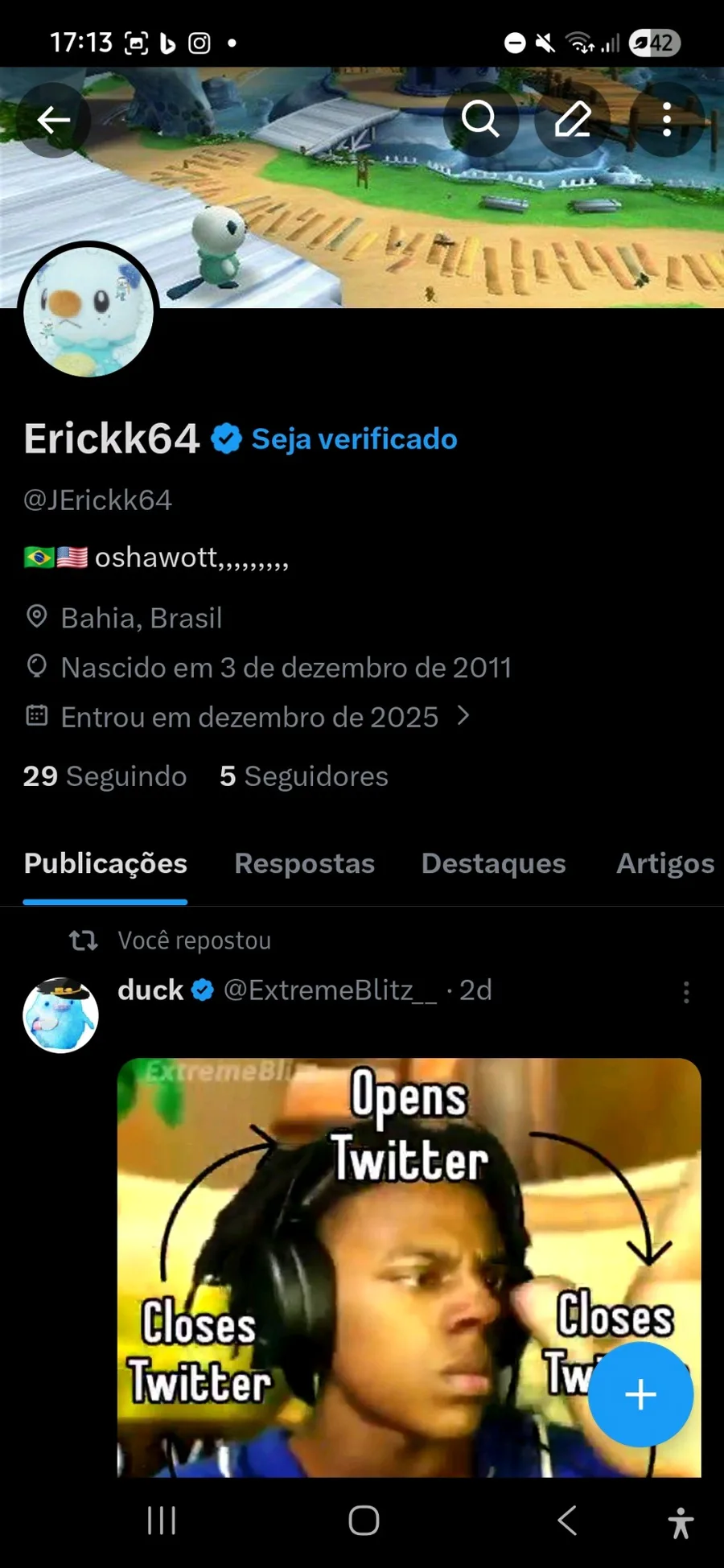Switch to the Destaques tab

(x=493, y=863)
